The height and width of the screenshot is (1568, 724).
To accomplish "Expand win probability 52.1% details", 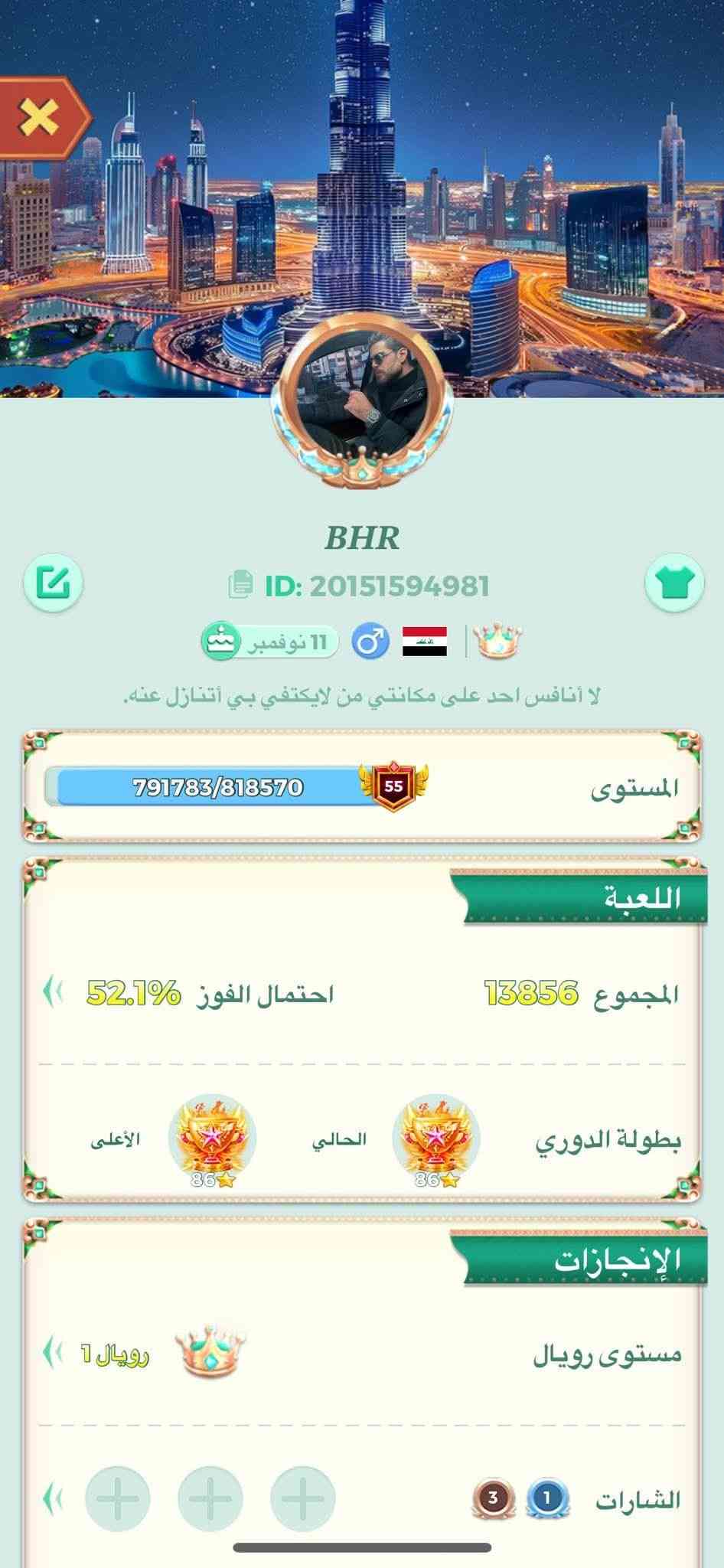I will tap(52, 993).
